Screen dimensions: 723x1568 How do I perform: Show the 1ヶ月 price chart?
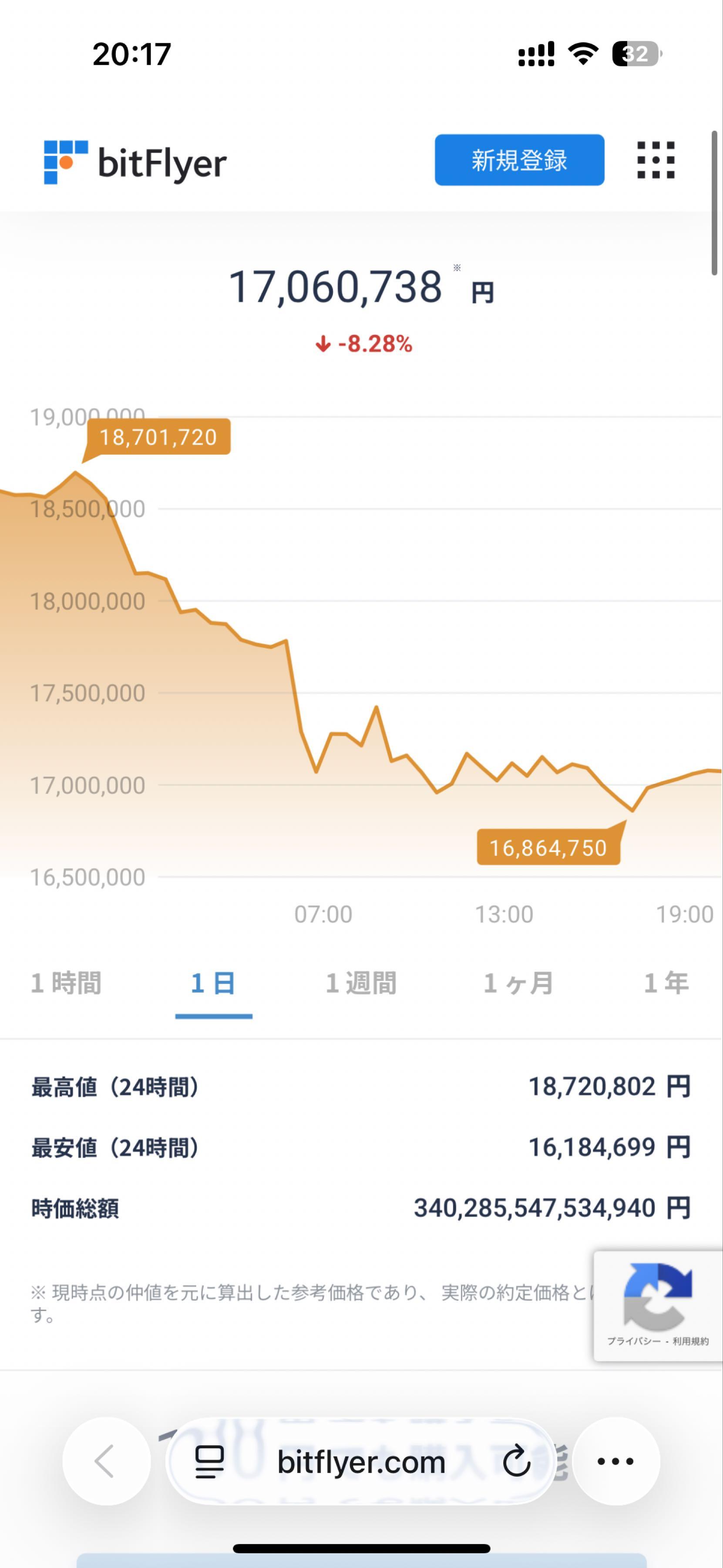tap(518, 983)
